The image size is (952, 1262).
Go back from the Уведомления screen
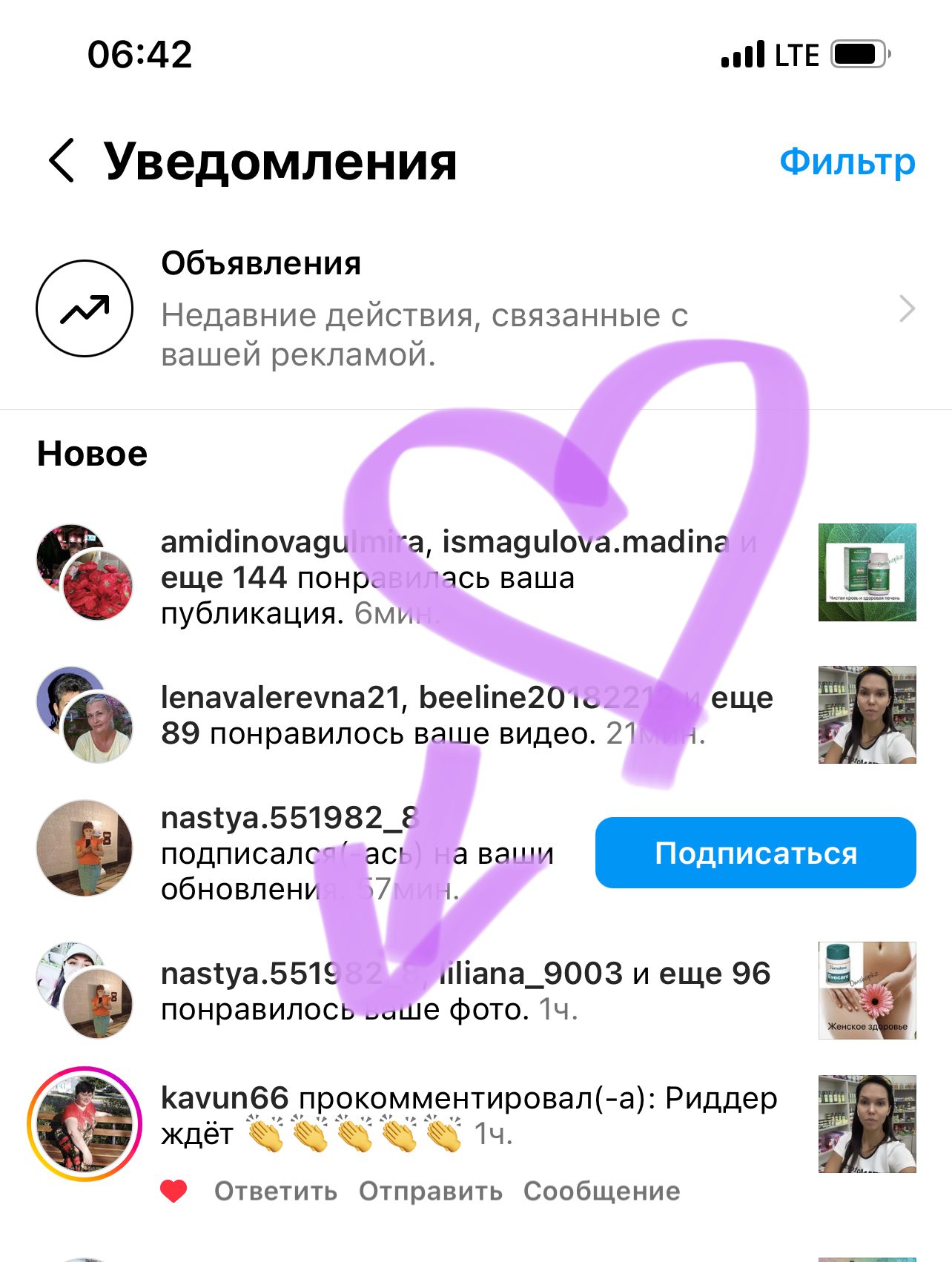62,160
